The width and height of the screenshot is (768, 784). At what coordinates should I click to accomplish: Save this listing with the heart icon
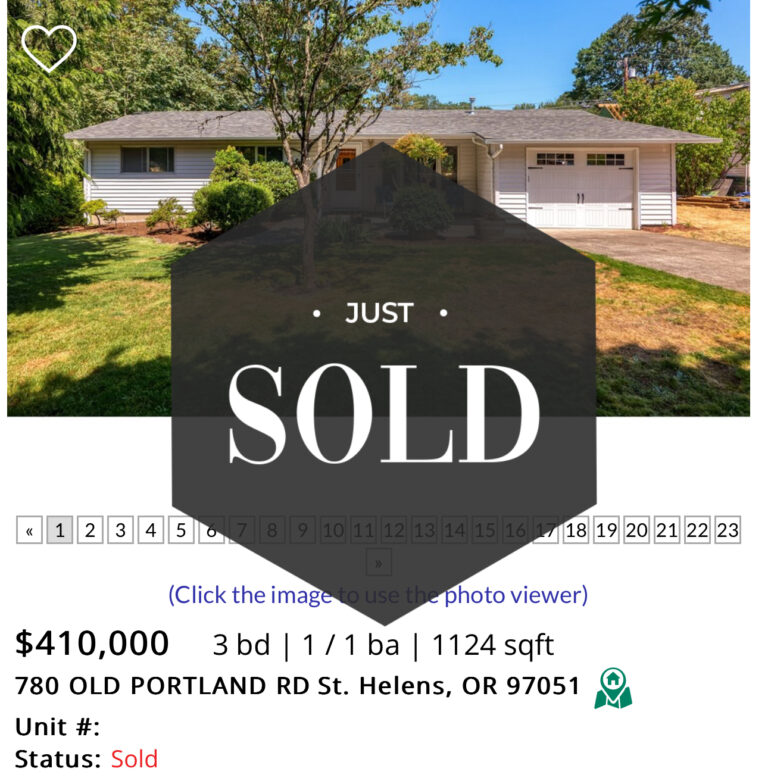click(49, 47)
